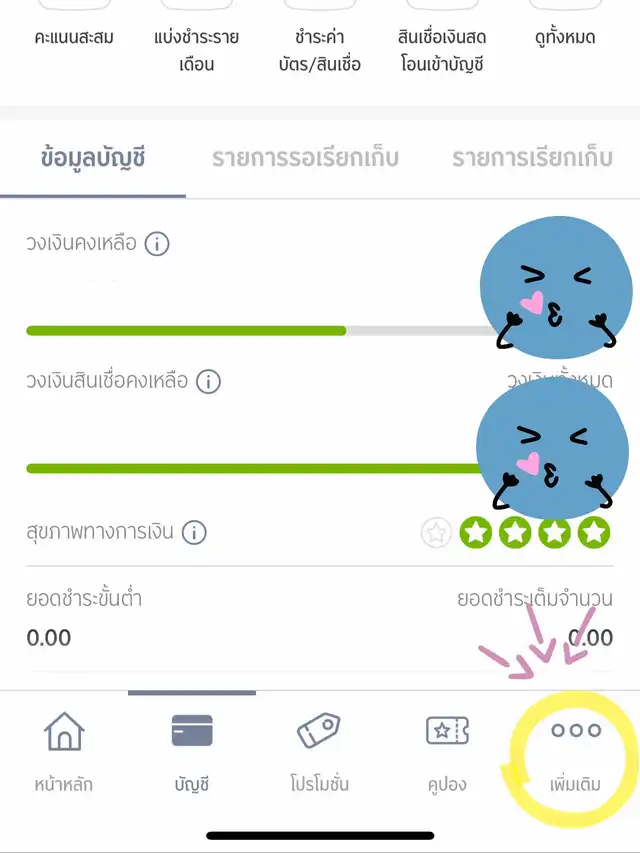Open สินเชื่อเงินสดโอนเข้าบัญชี cash loan shortcut
Screen dimensions: 640x853
(441, 50)
